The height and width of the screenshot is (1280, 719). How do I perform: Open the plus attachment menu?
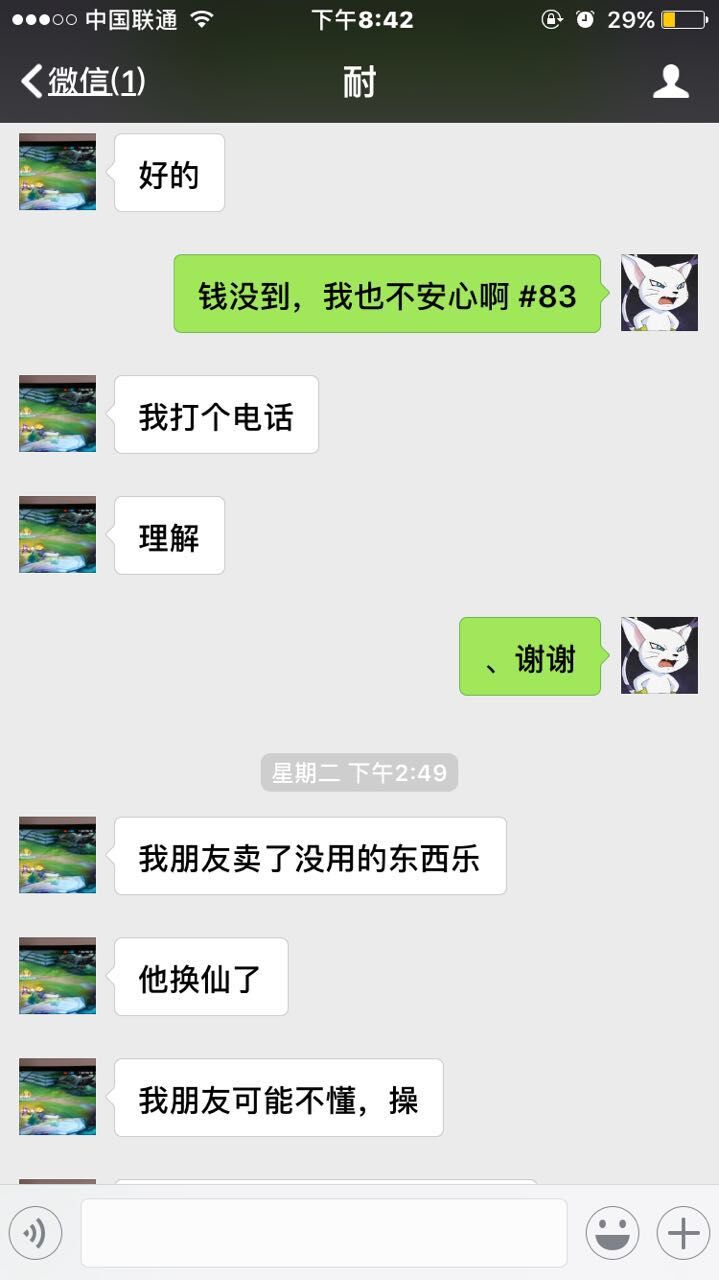[683, 1233]
